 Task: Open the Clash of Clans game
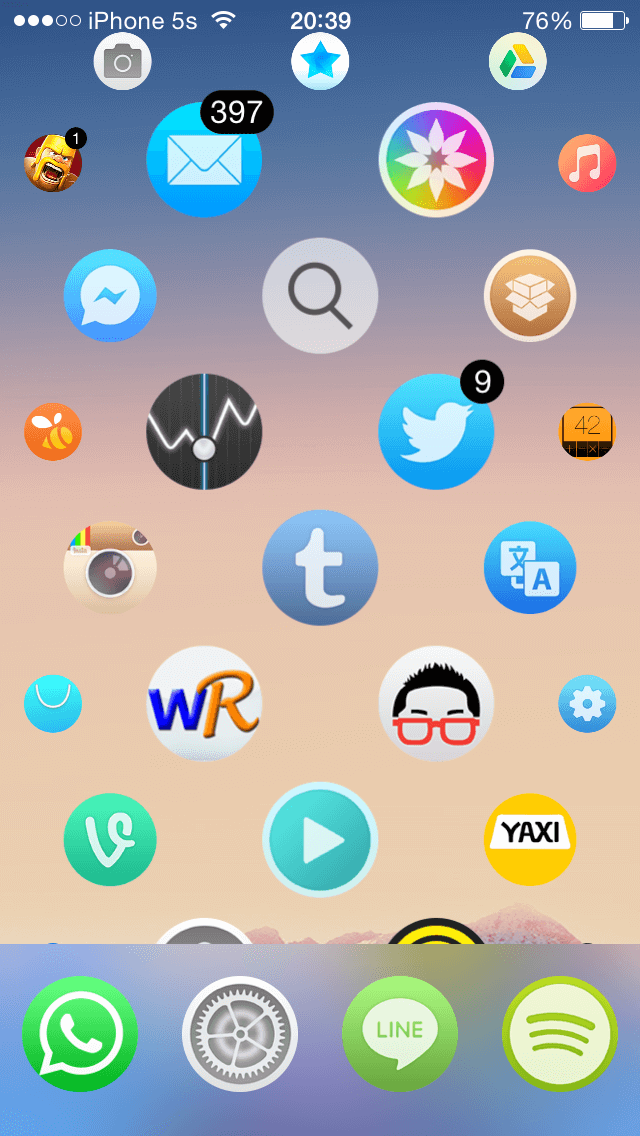click(53, 163)
